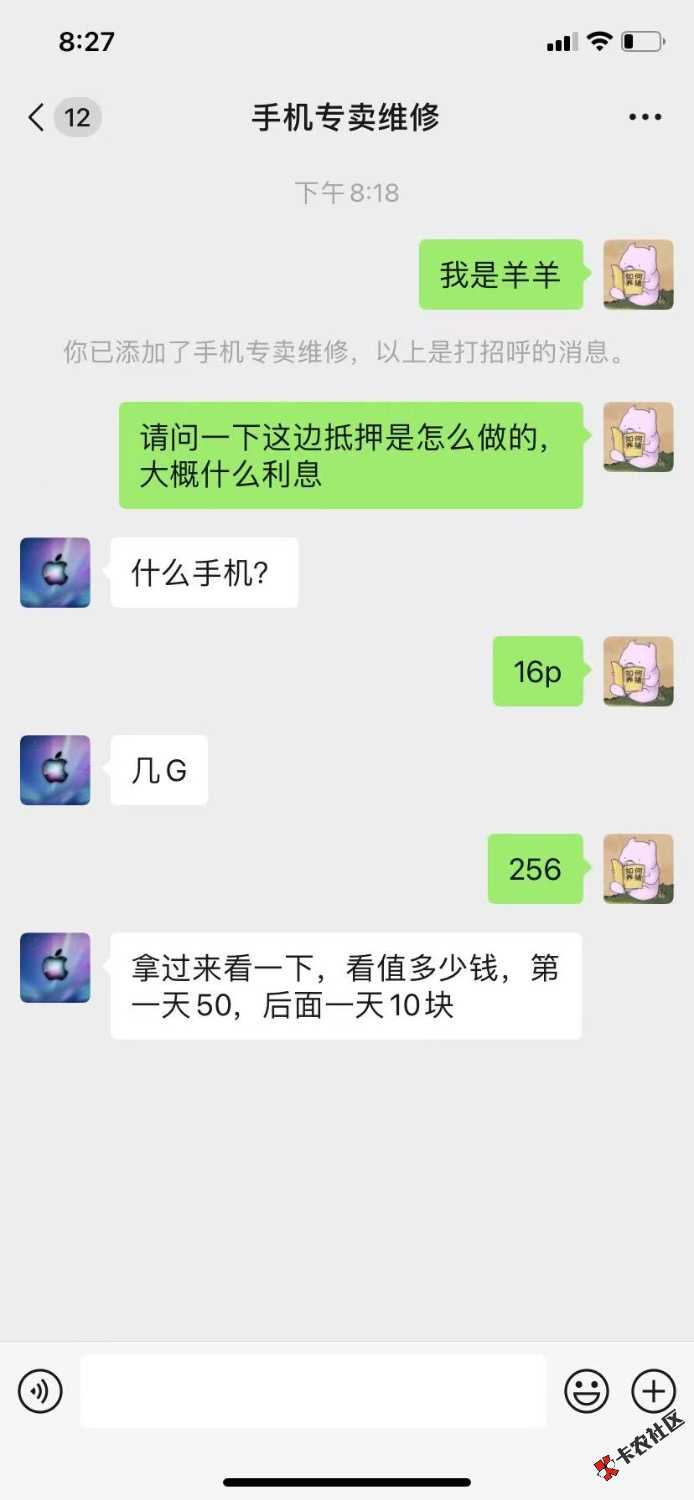Open the three-dot chat info menu
The width and height of the screenshot is (694, 1500).
pyautogui.click(x=645, y=118)
